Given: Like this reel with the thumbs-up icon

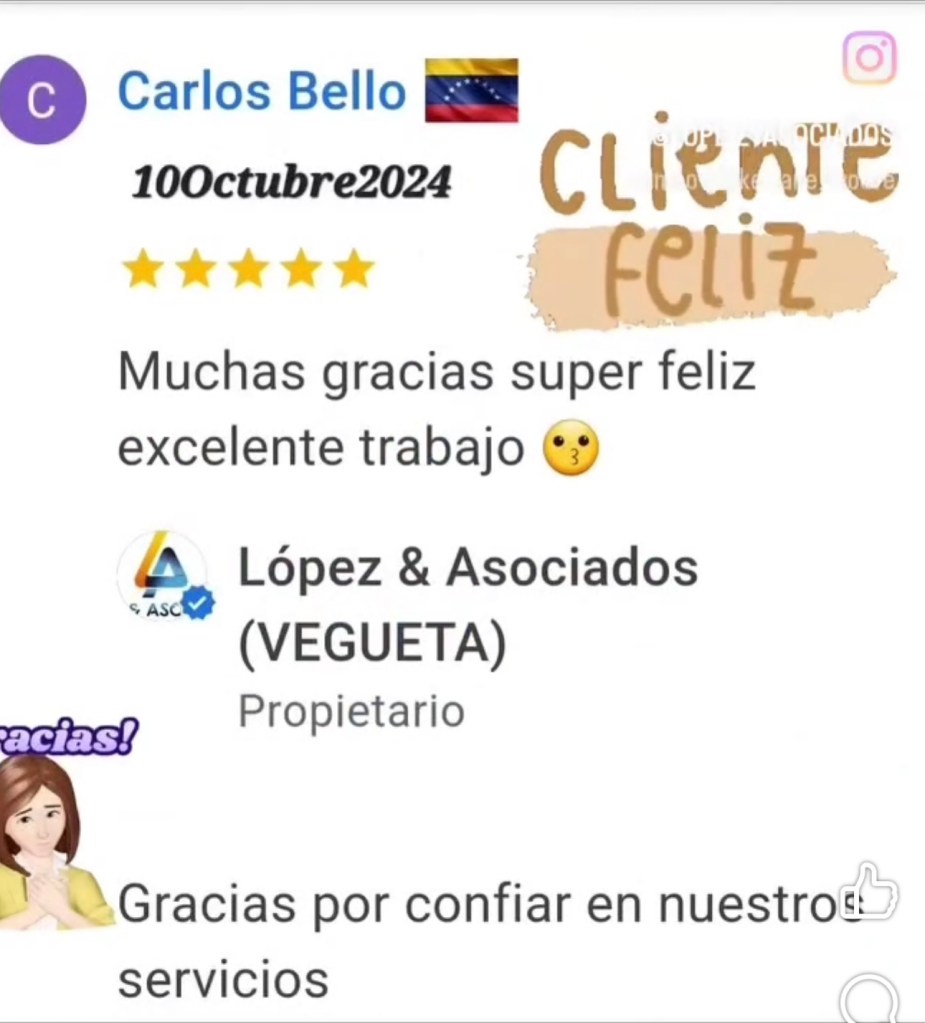Looking at the screenshot, I should point(869,891).
